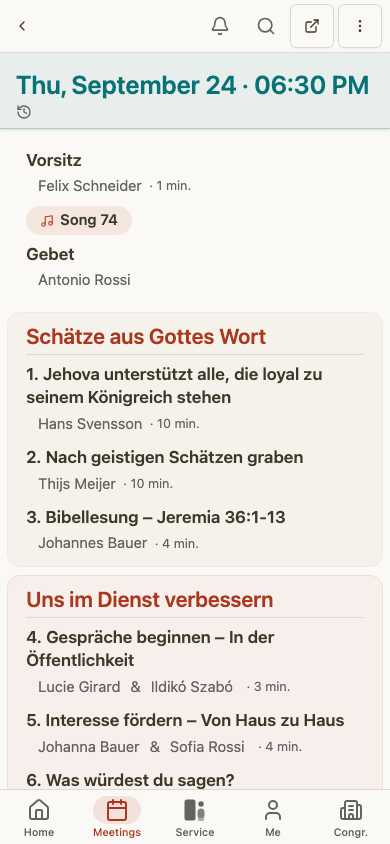Screen dimensions: 390x844
Task: Tap the open-external share icon button
Action: (312, 26)
